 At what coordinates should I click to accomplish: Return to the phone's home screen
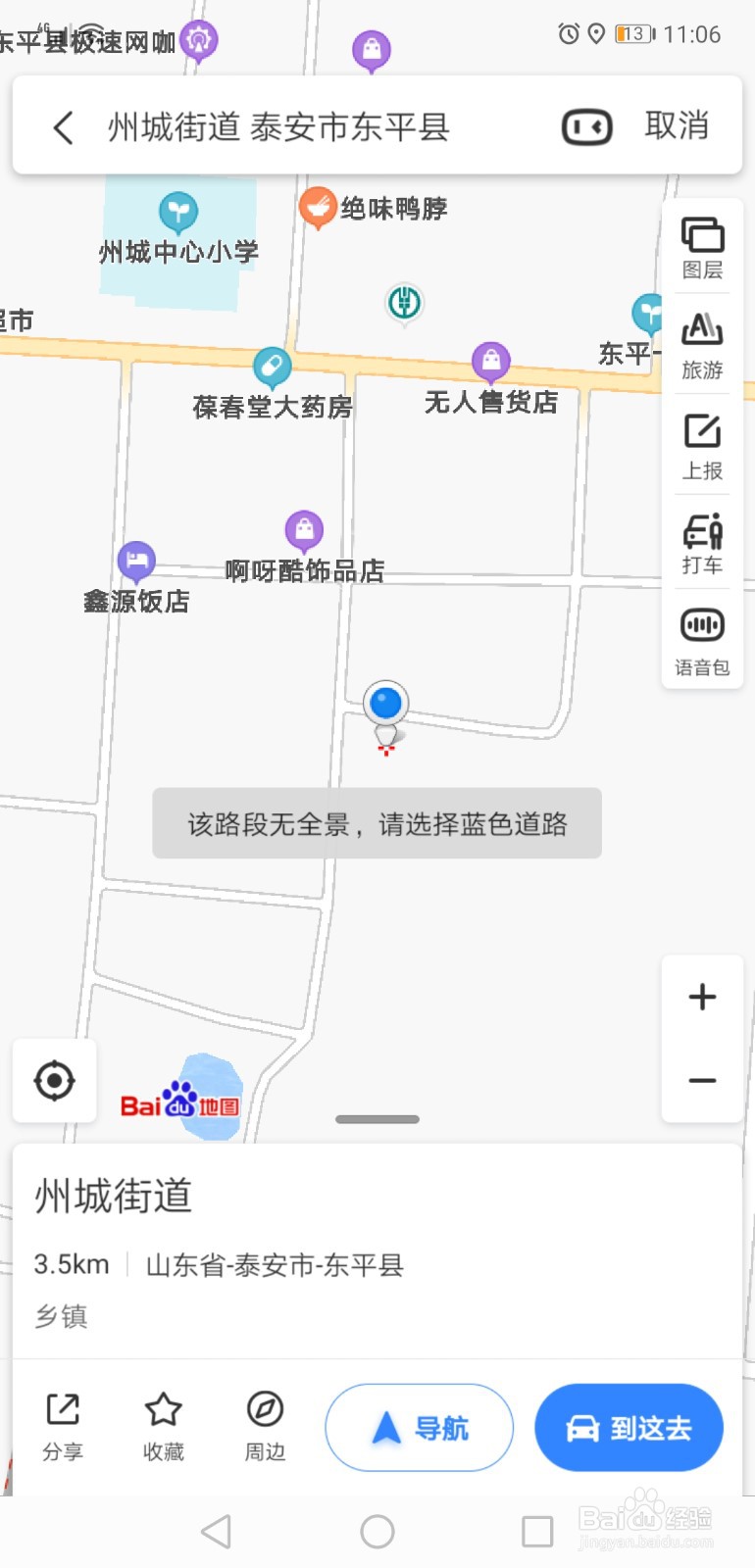coord(377,1531)
